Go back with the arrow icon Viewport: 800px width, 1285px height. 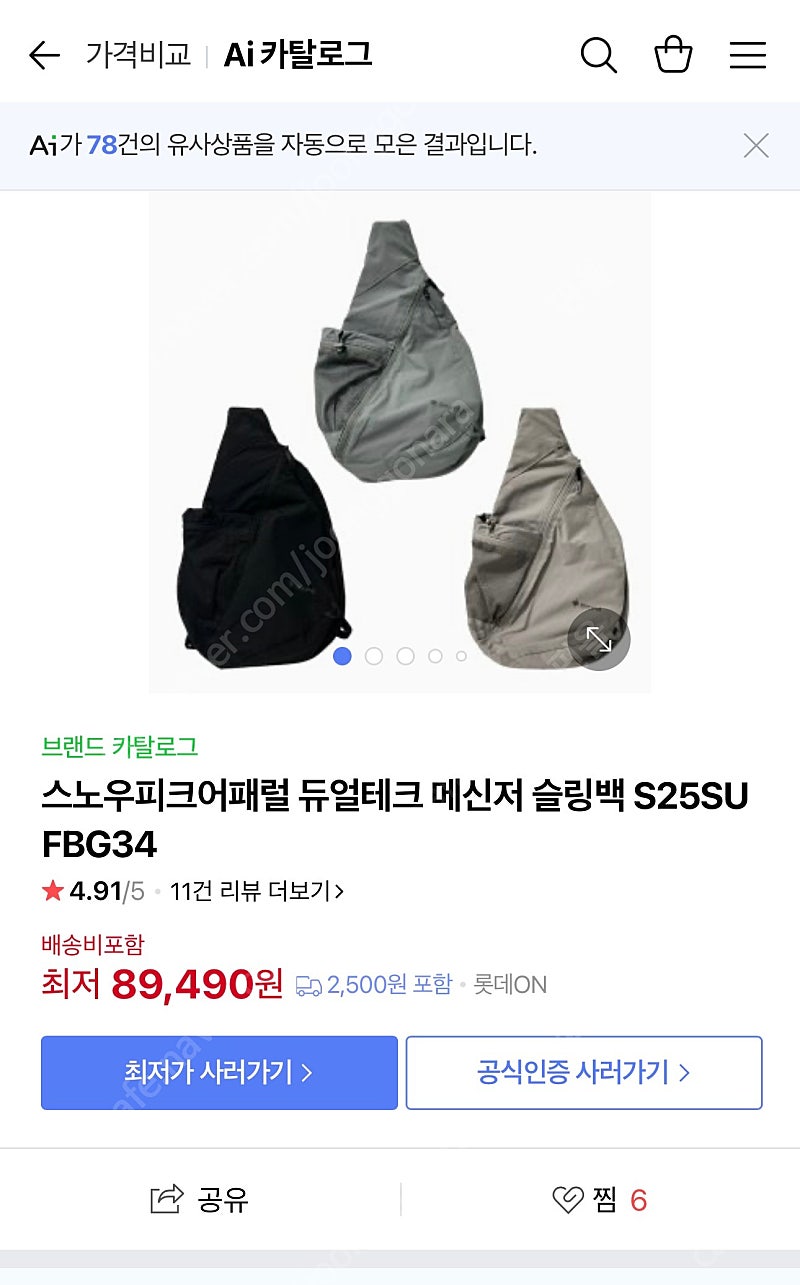44,55
